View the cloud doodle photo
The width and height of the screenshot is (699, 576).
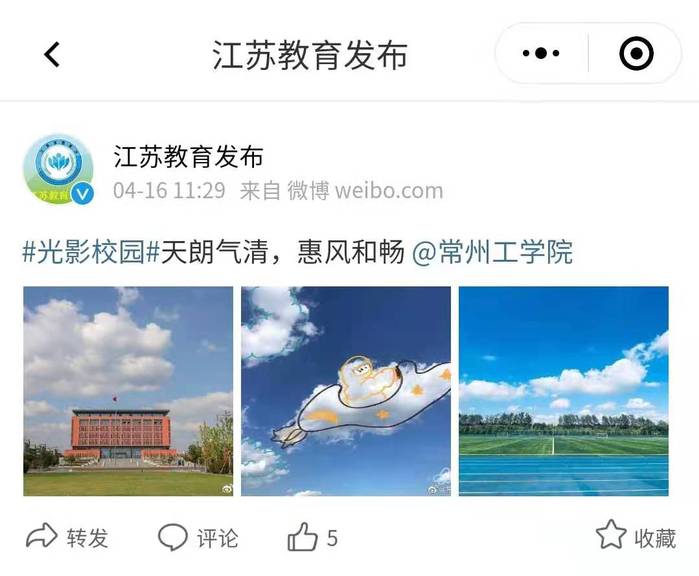coord(346,391)
